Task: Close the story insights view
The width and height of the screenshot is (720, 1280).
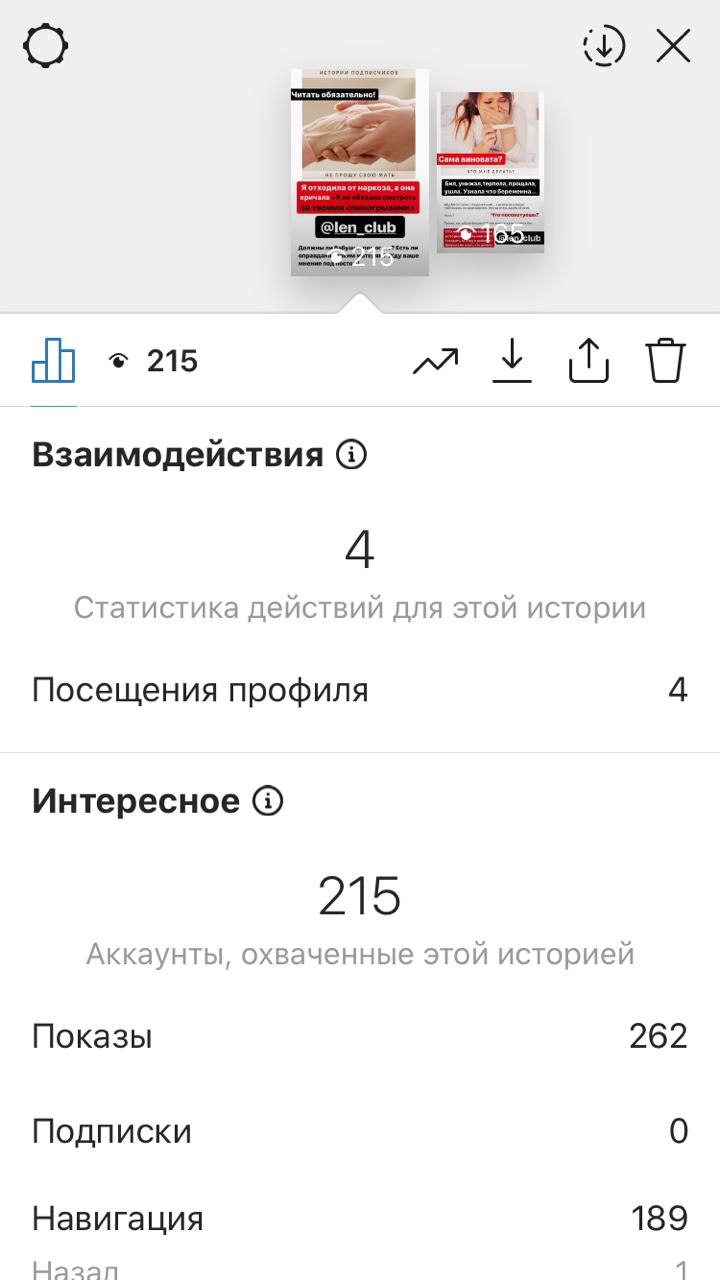Action: click(673, 46)
